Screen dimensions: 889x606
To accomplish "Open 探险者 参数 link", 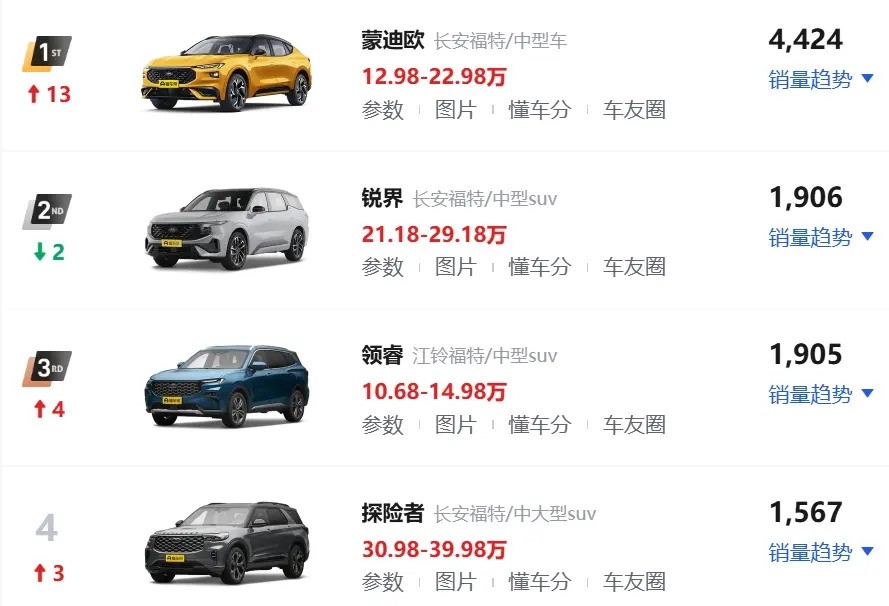I will [383, 582].
